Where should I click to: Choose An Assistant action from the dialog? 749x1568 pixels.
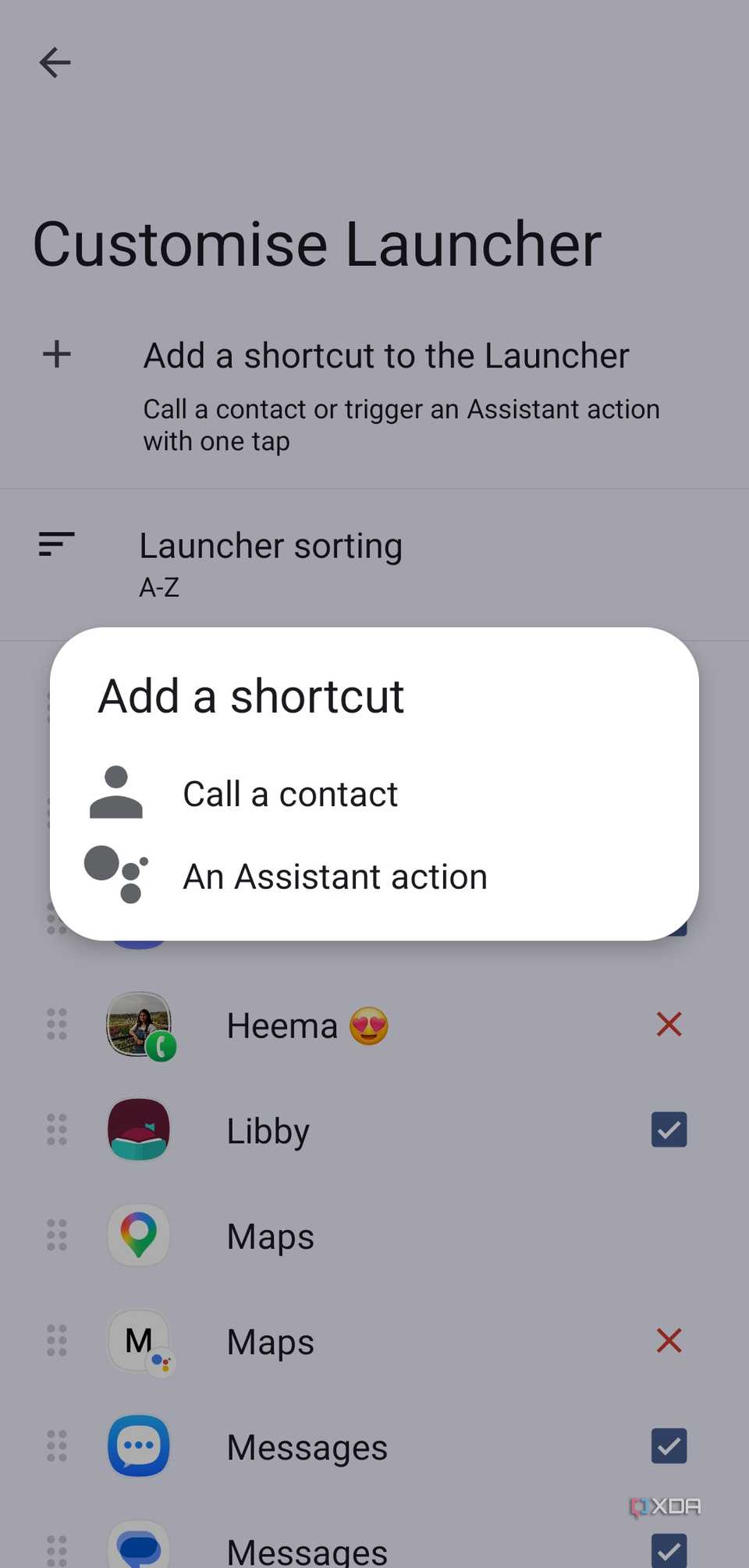coord(334,876)
